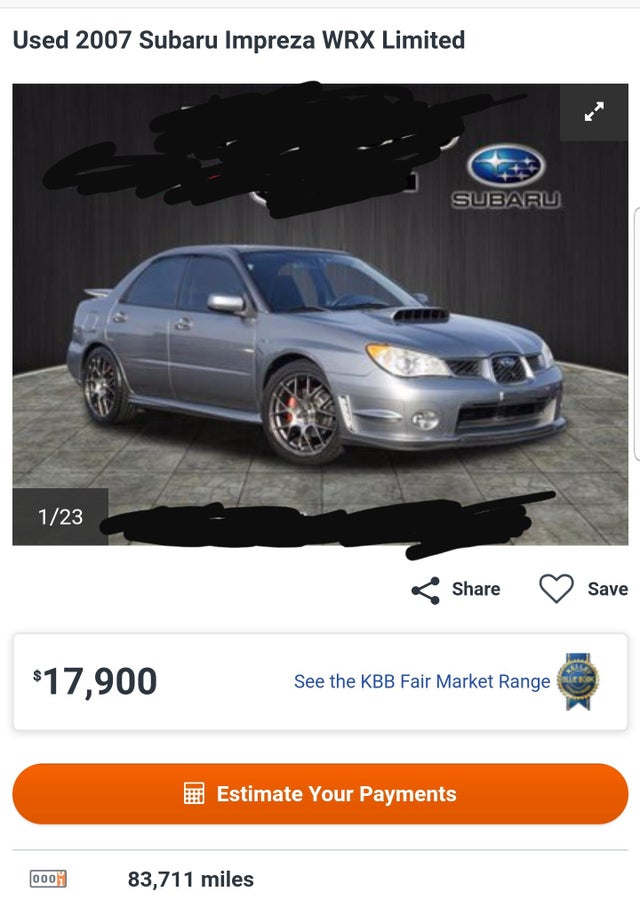Tap Estimate Your Payments button
This screenshot has height=916, width=640.
[320, 794]
